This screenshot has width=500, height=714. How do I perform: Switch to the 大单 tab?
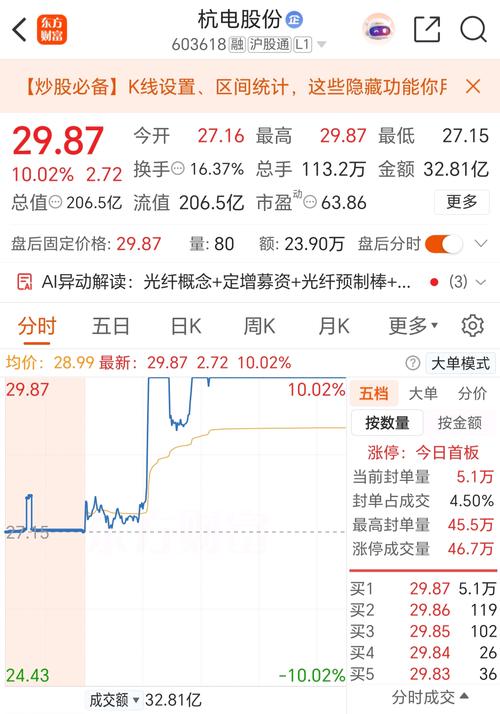423,393
